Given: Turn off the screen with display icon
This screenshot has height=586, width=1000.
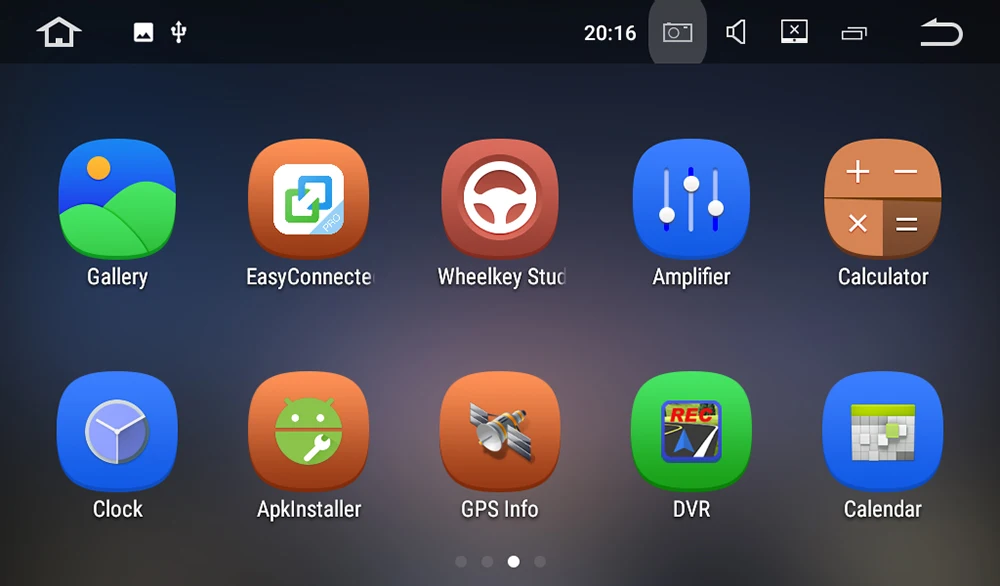Looking at the screenshot, I should tap(794, 32).
